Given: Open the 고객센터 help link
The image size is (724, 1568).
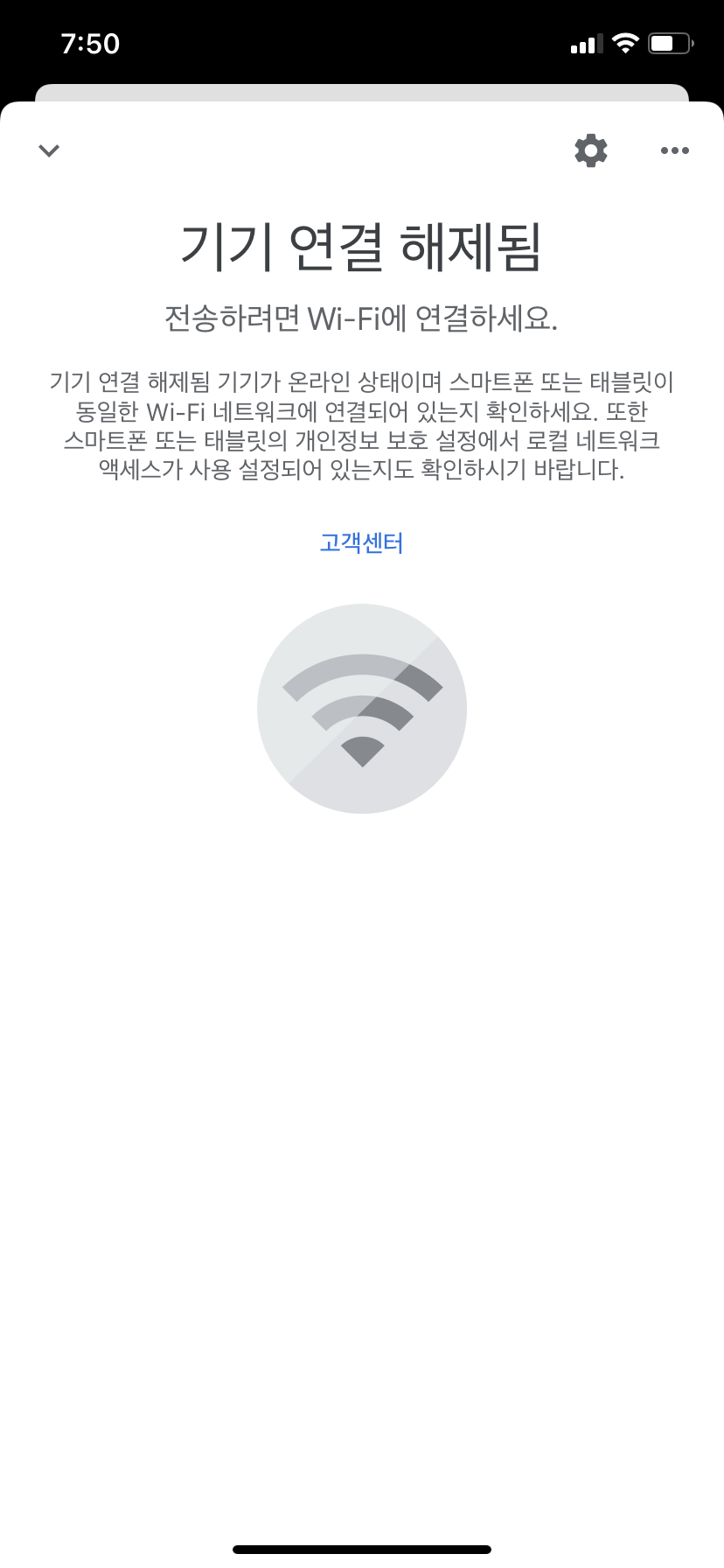Looking at the screenshot, I should click(361, 543).
